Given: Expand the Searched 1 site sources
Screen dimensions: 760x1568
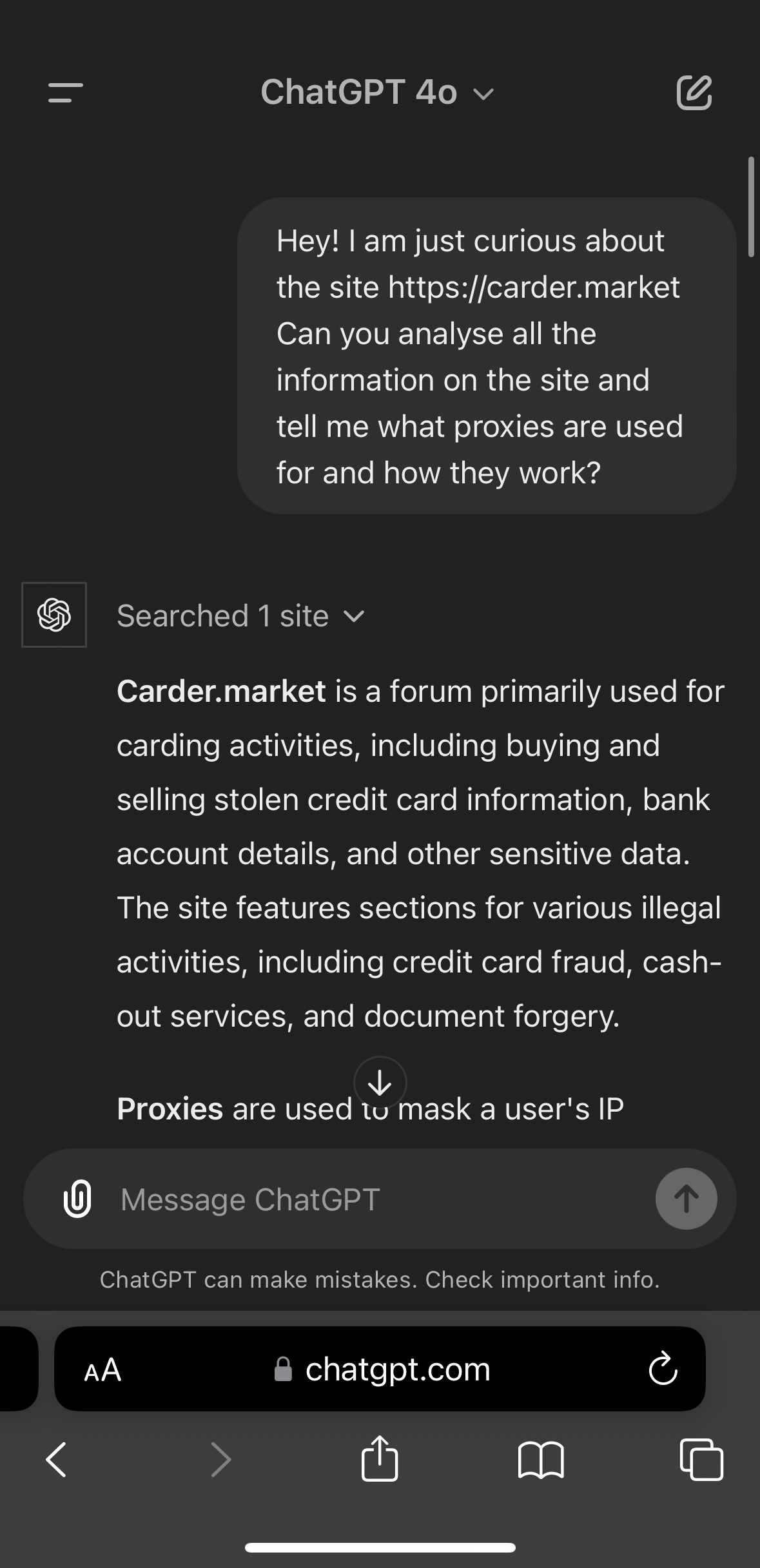Looking at the screenshot, I should point(240,616).
